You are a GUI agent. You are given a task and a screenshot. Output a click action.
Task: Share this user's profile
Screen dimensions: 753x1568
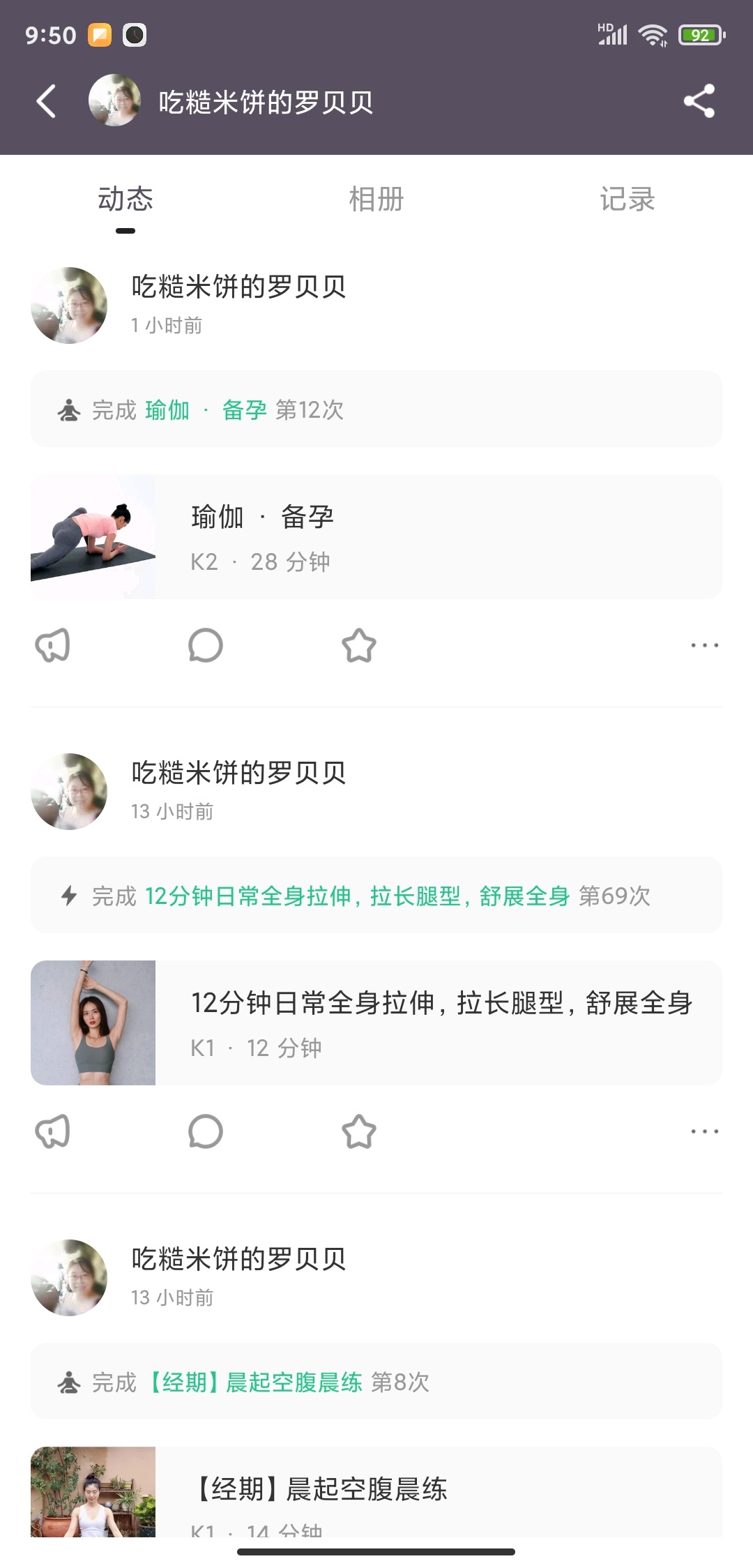coord(699,102)
